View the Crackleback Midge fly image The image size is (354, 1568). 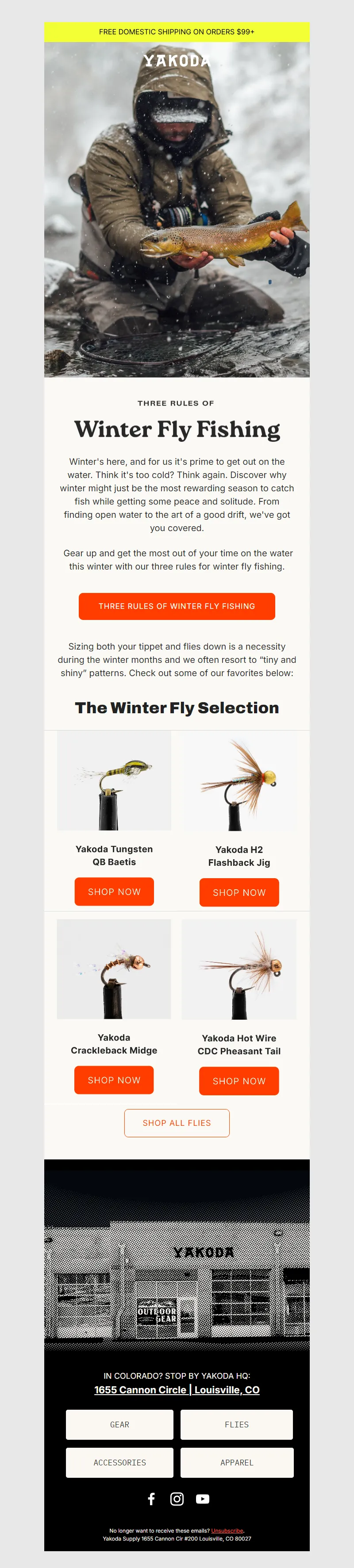(x=114, y=969)
